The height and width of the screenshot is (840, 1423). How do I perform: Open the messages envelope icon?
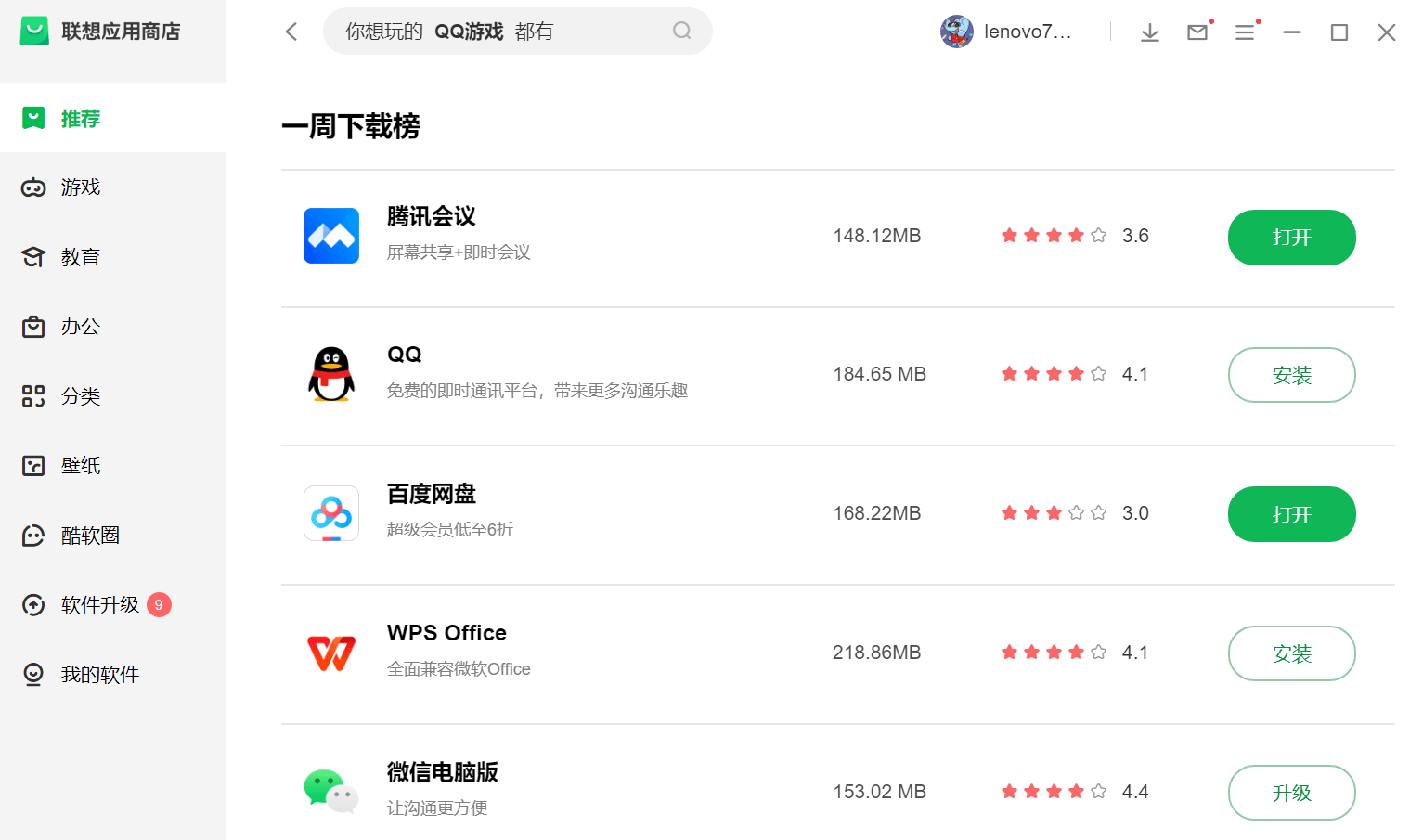coord(1197,32)
